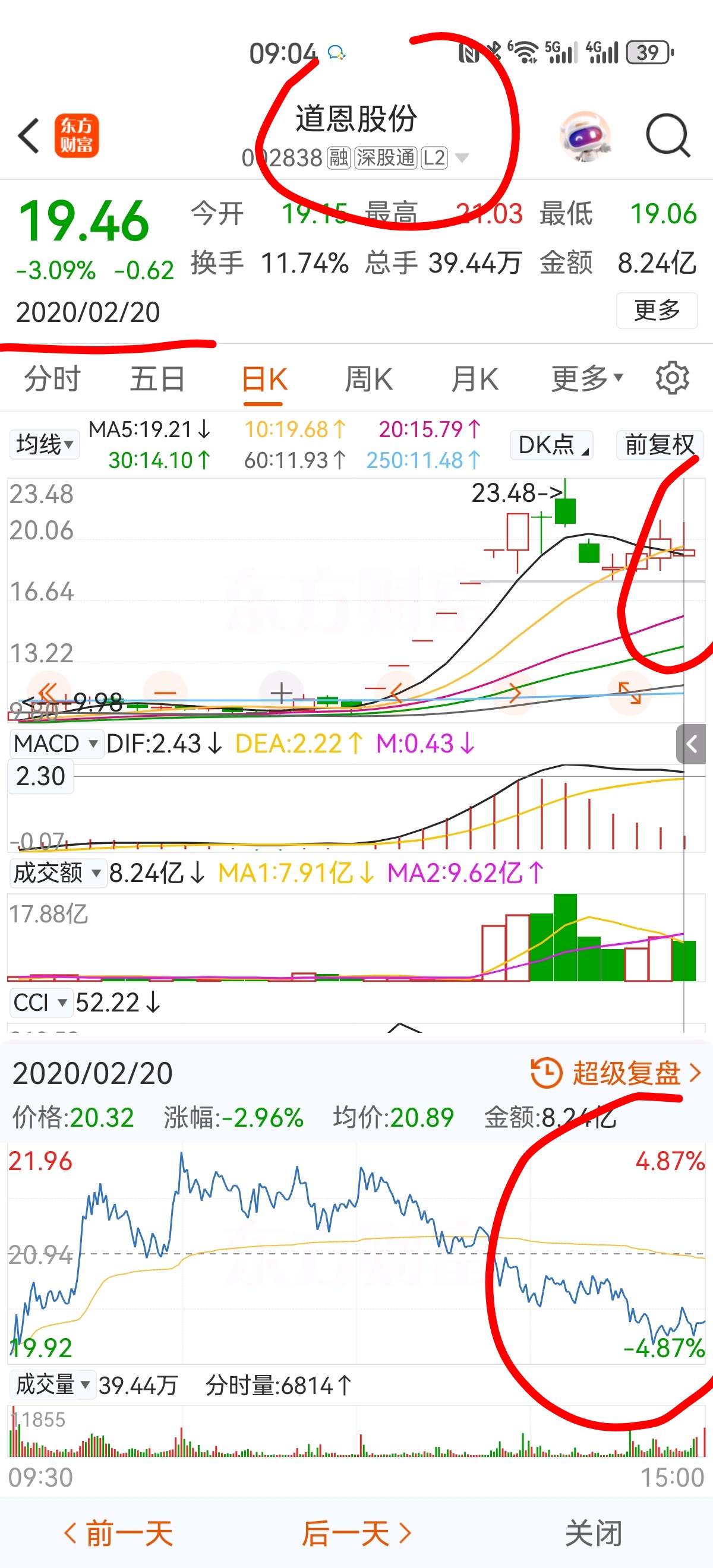Go back using the top-left arrow

(29, 135)
